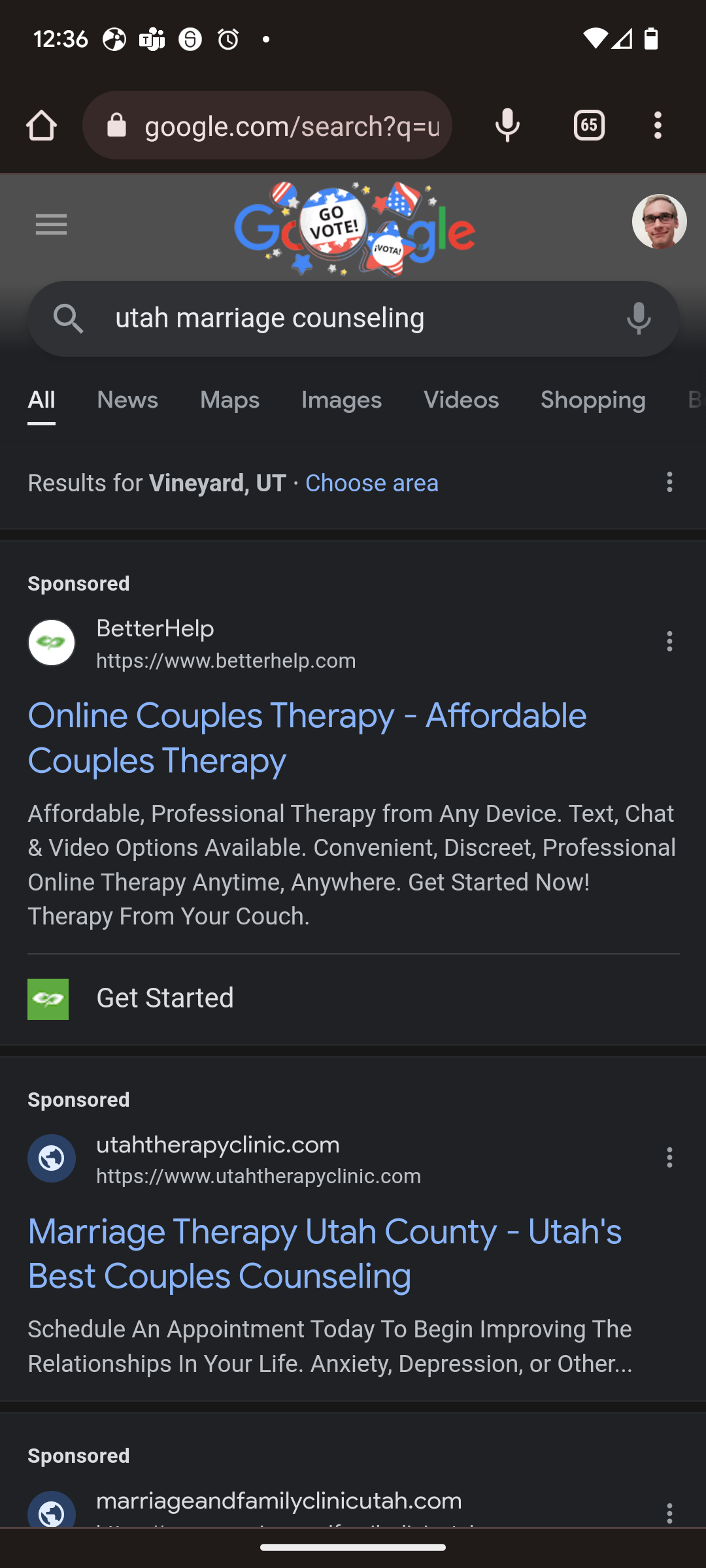Edit the 'utah marriage counseling' search query
706x1568 pixels.
[x=353, y=319]
